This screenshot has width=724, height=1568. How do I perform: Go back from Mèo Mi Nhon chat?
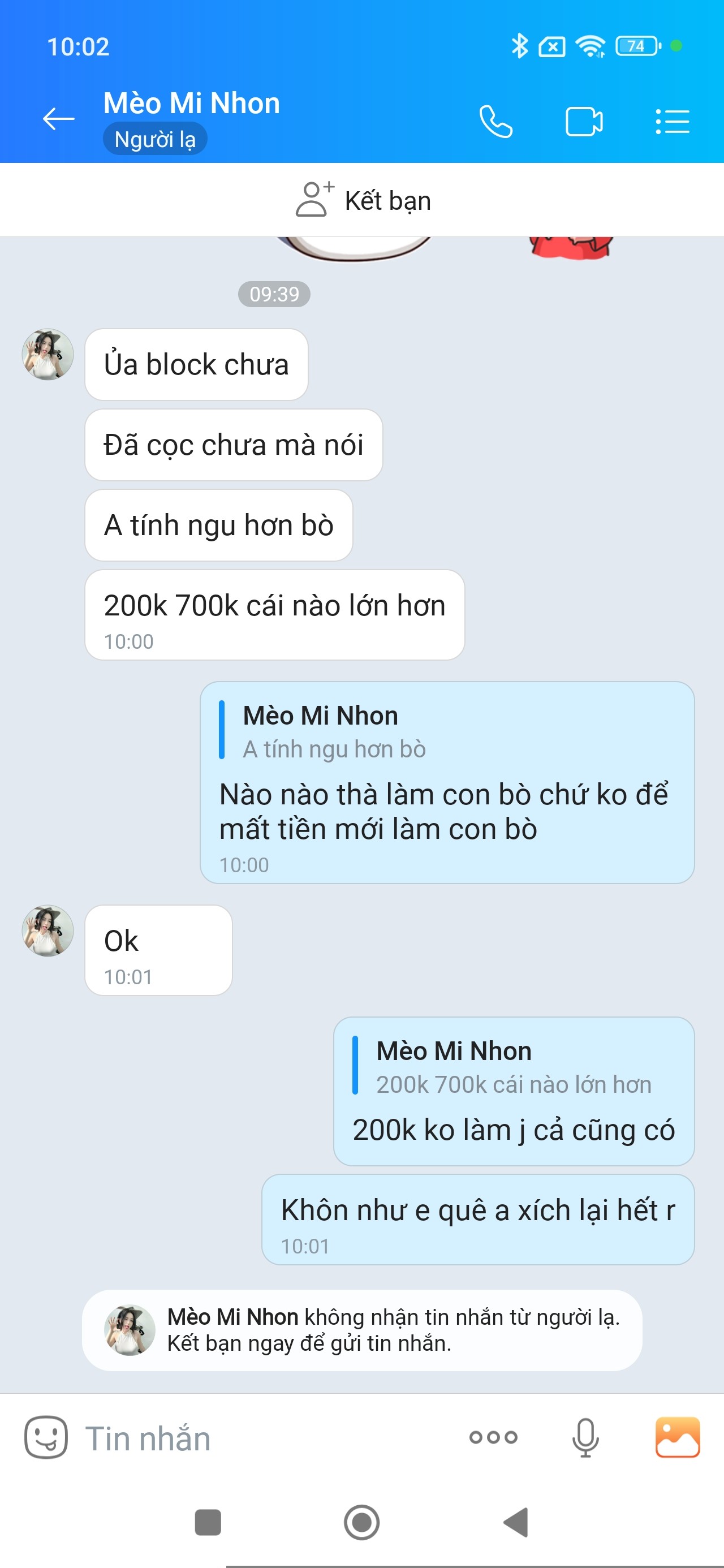pos(58,119)
